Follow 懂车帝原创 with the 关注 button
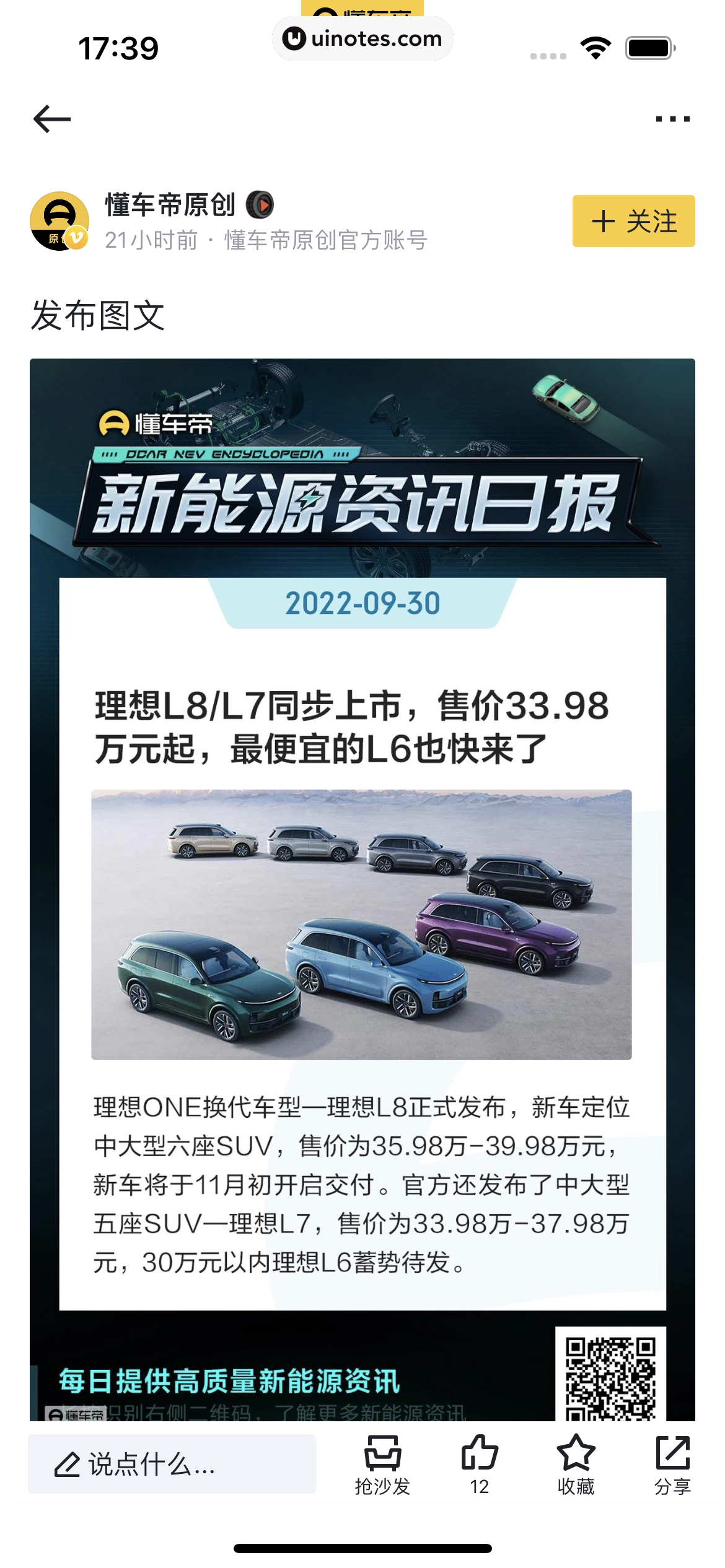This screenshot has width=725, height=1568. point(633,221)
